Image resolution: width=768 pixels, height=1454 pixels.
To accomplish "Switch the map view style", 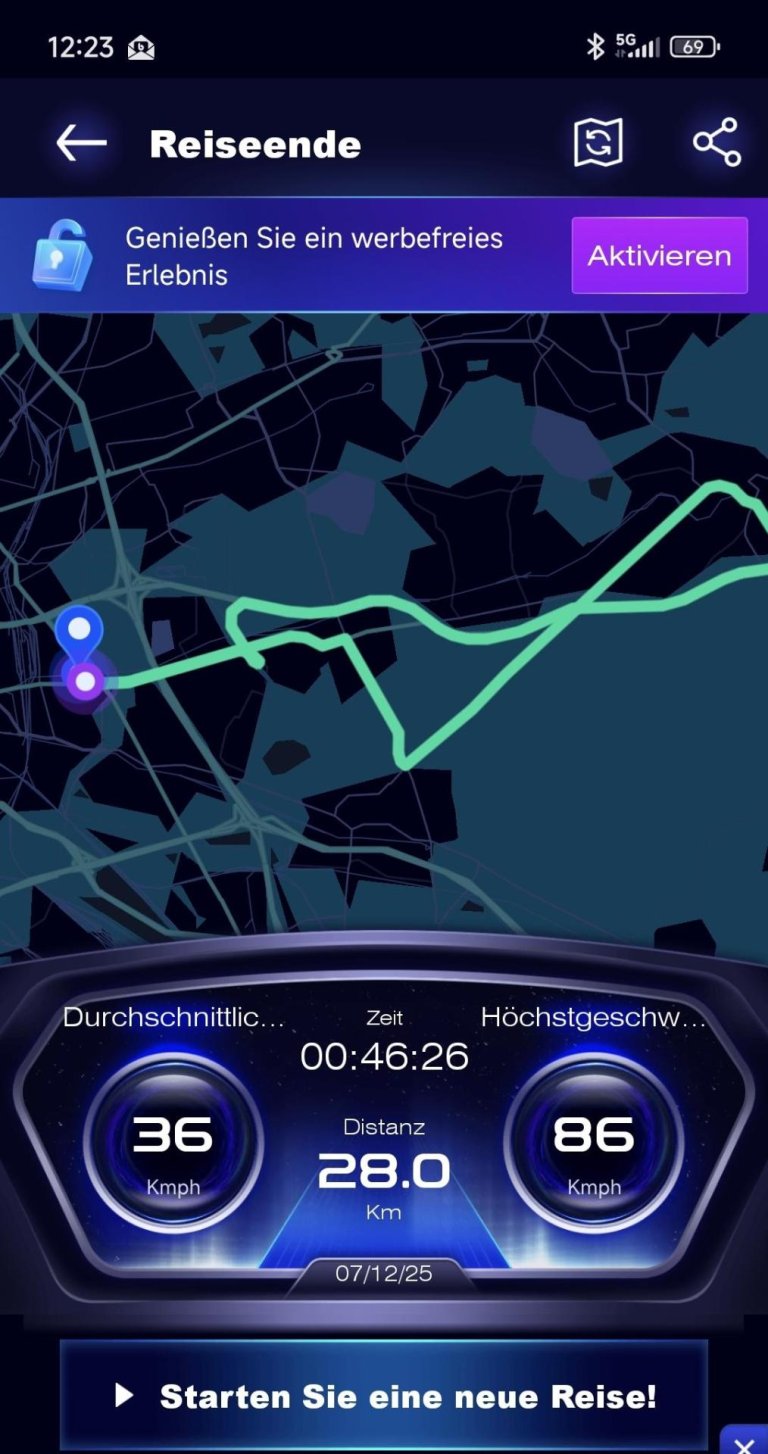I will 598,143.
